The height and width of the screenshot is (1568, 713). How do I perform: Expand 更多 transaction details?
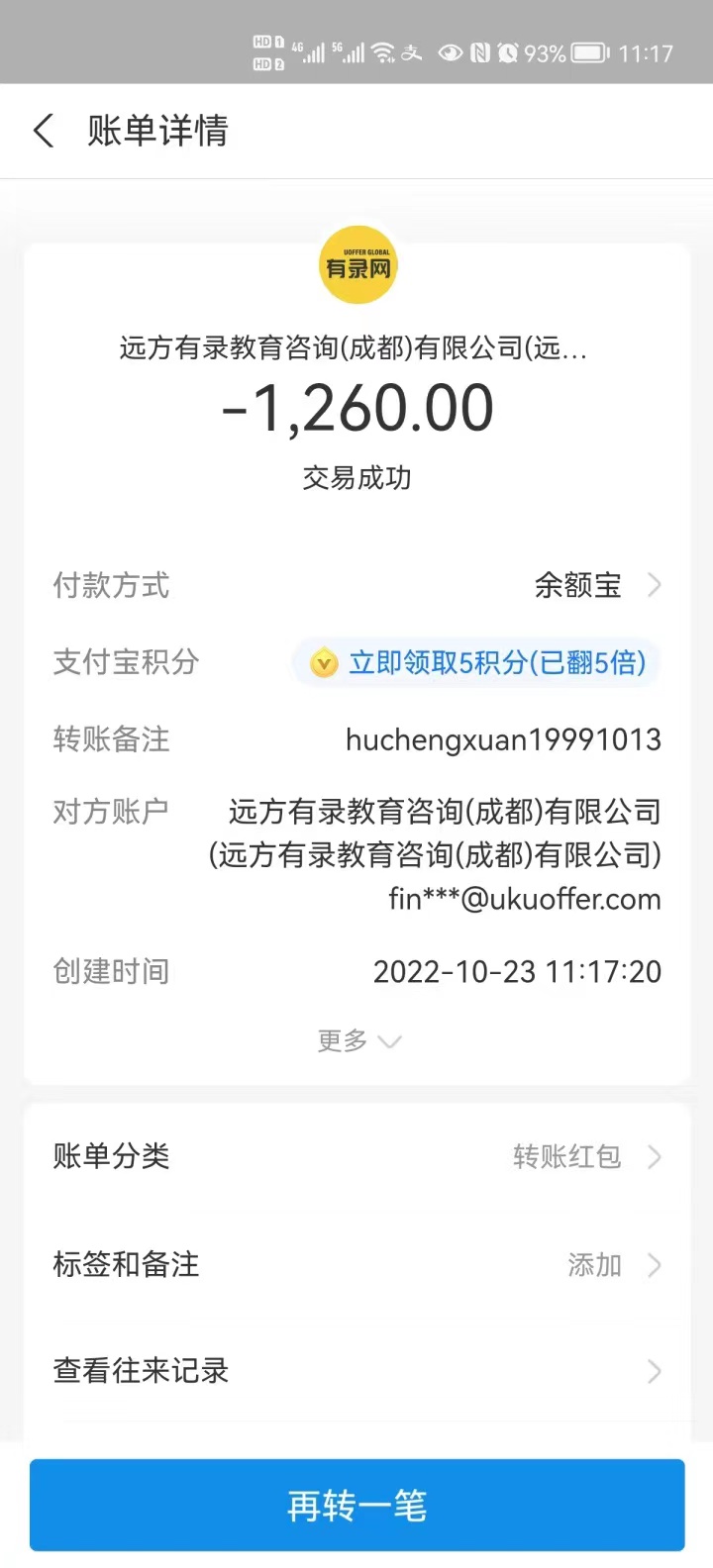(357, 1041)
